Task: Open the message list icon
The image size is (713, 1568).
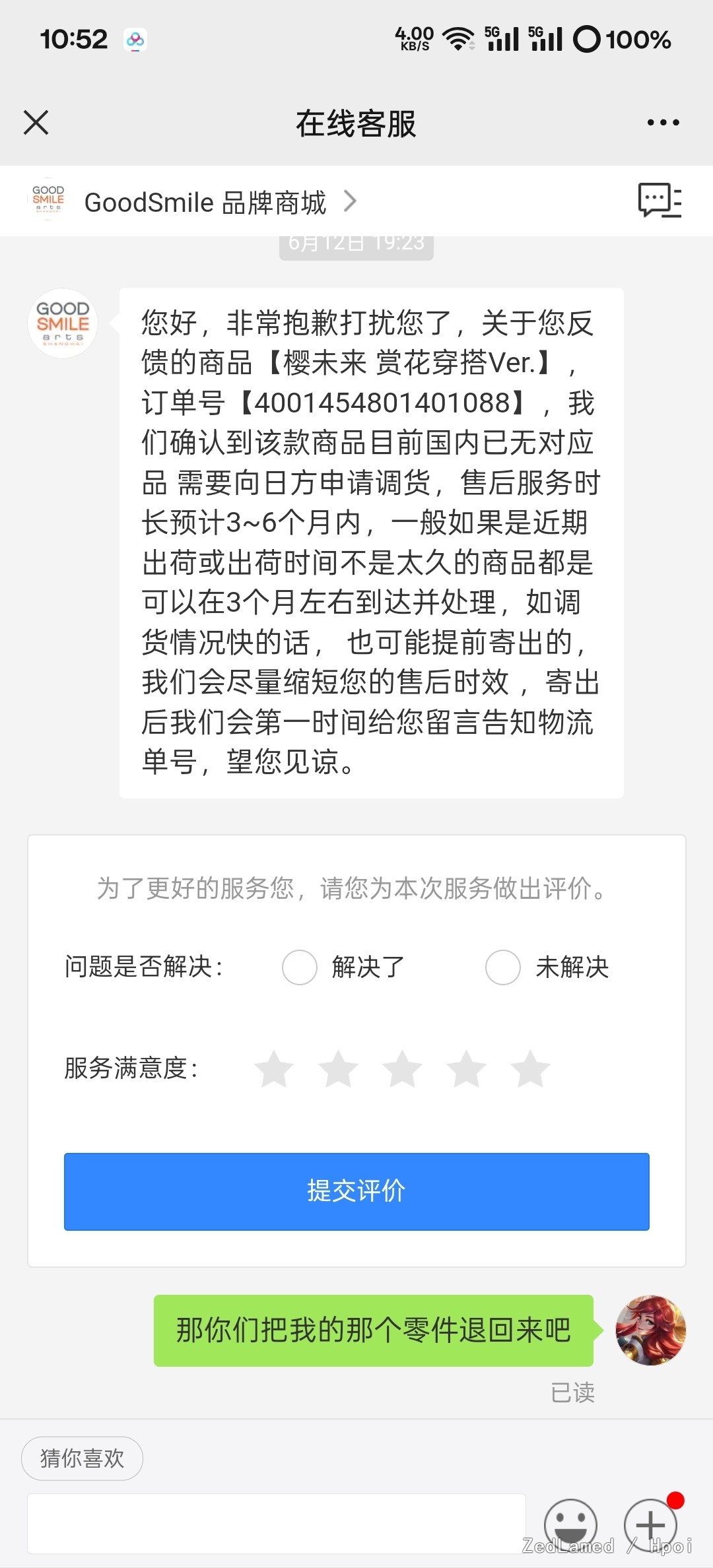Action: pyautogui.click(x=659, y=200)
